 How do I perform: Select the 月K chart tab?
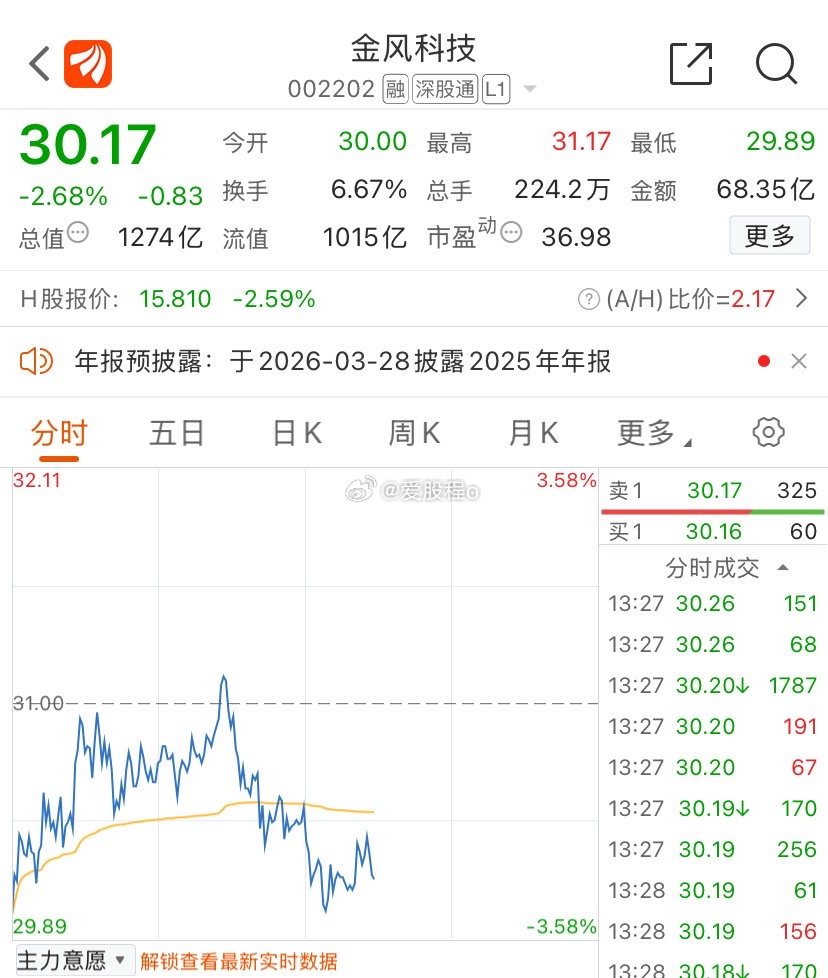(x=531, y=431)
